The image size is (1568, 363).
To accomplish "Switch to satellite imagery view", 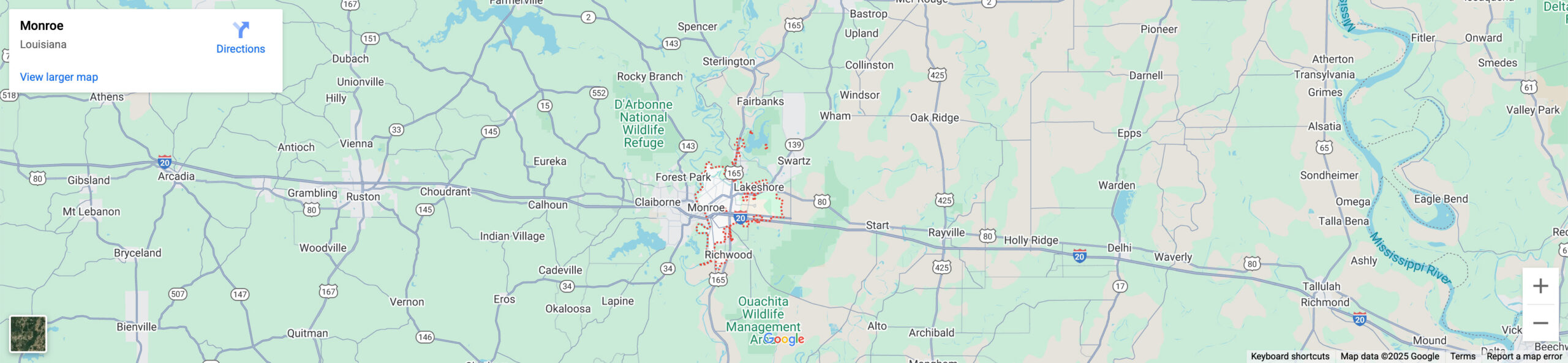I will point(28,334).
